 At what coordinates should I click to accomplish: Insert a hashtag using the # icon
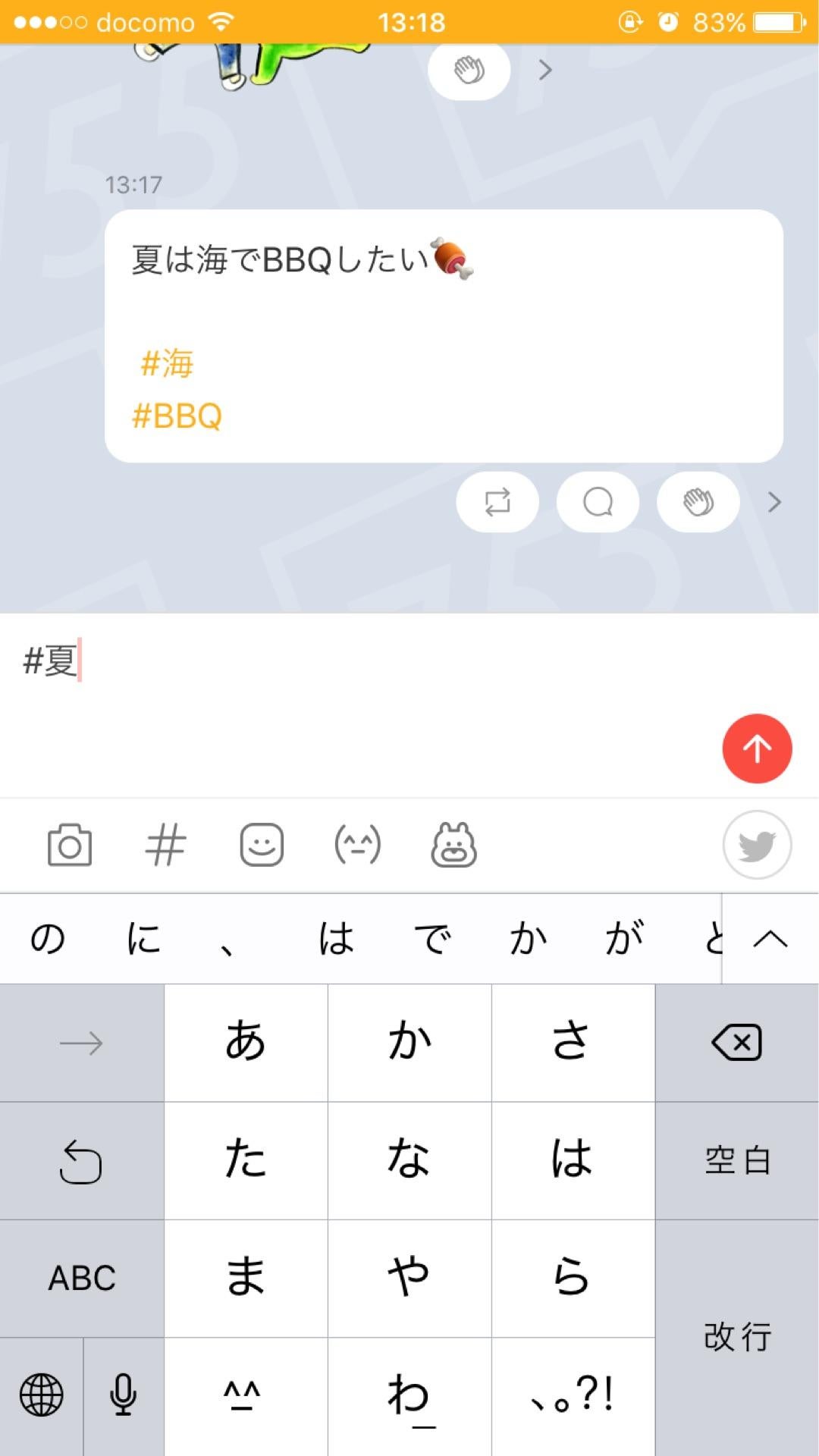(x=165, y=844)
